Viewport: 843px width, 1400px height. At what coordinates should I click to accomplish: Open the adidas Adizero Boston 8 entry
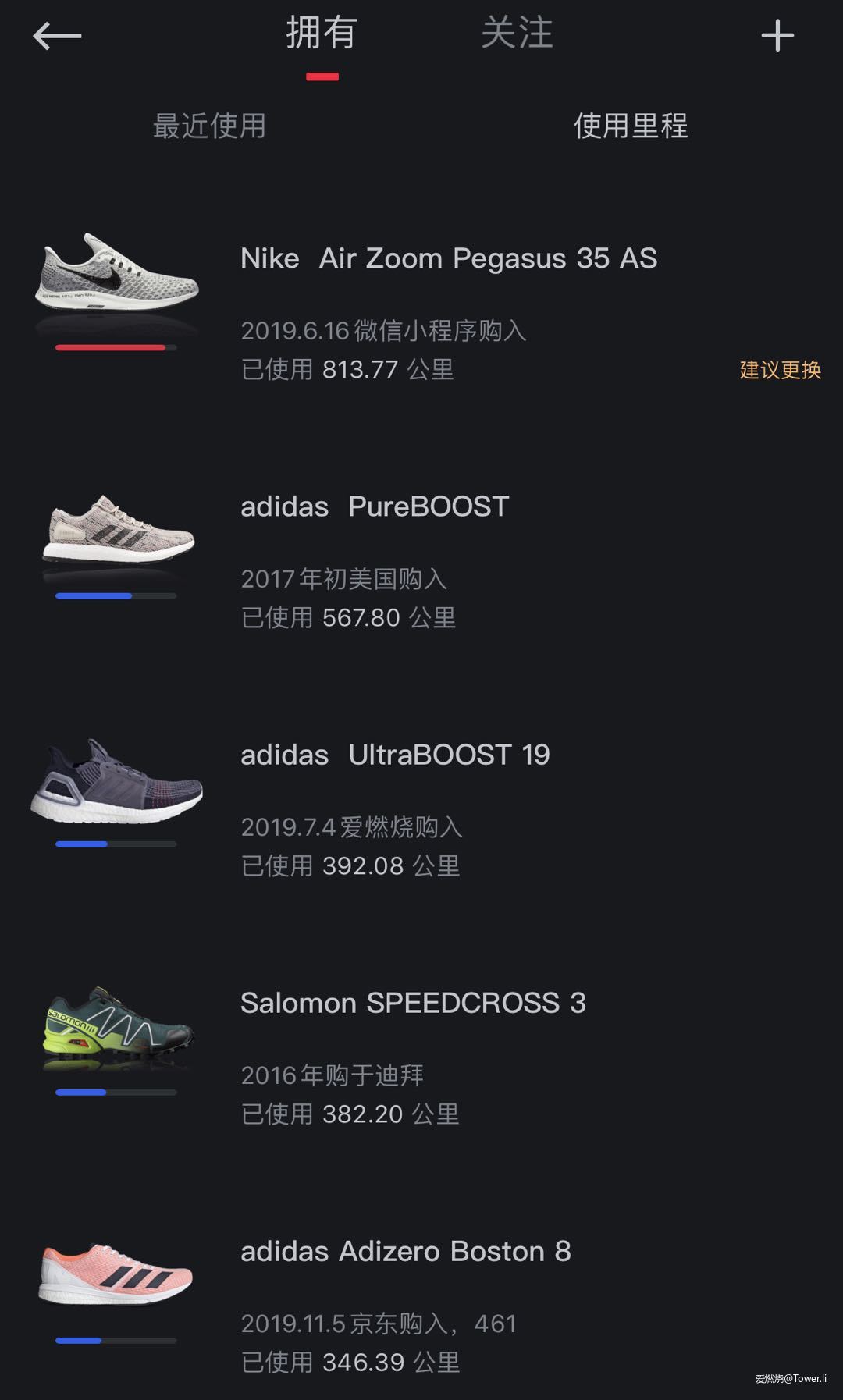pyautogui.click(x=406, y=1251)
